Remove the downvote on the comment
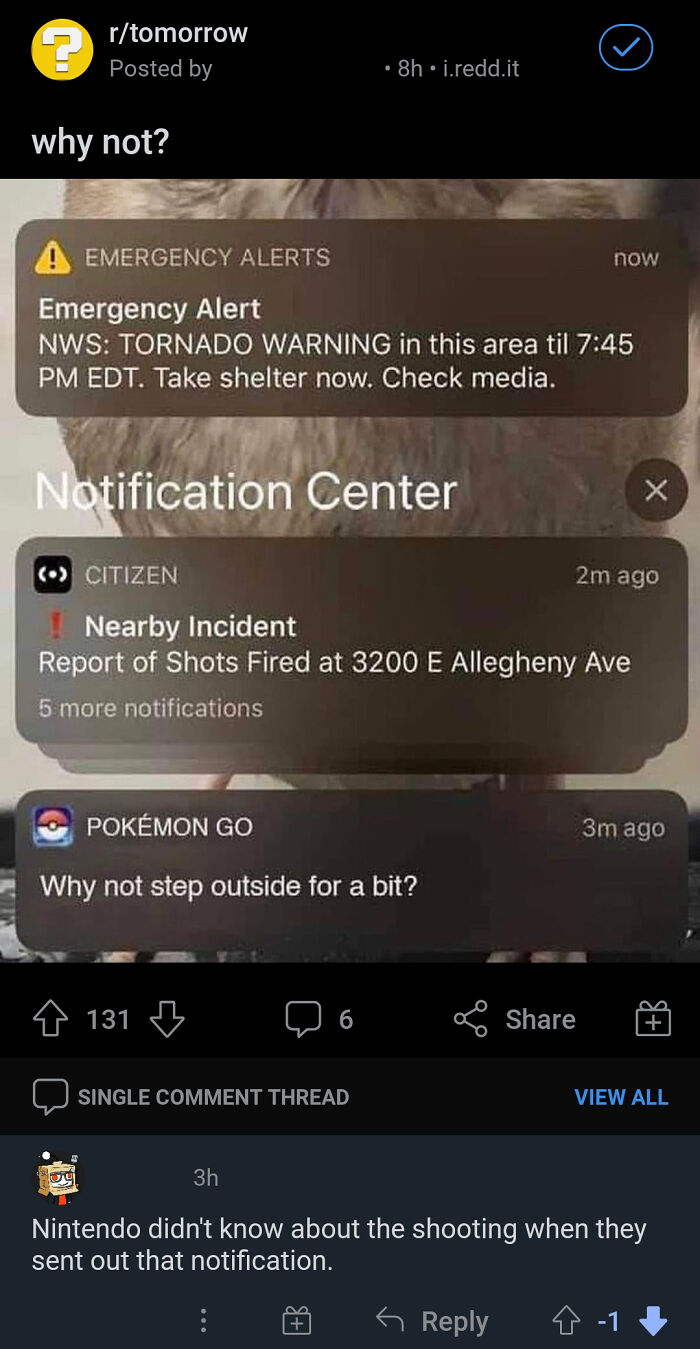The width and height of the screenshot is (700, 1349). 652,1321
